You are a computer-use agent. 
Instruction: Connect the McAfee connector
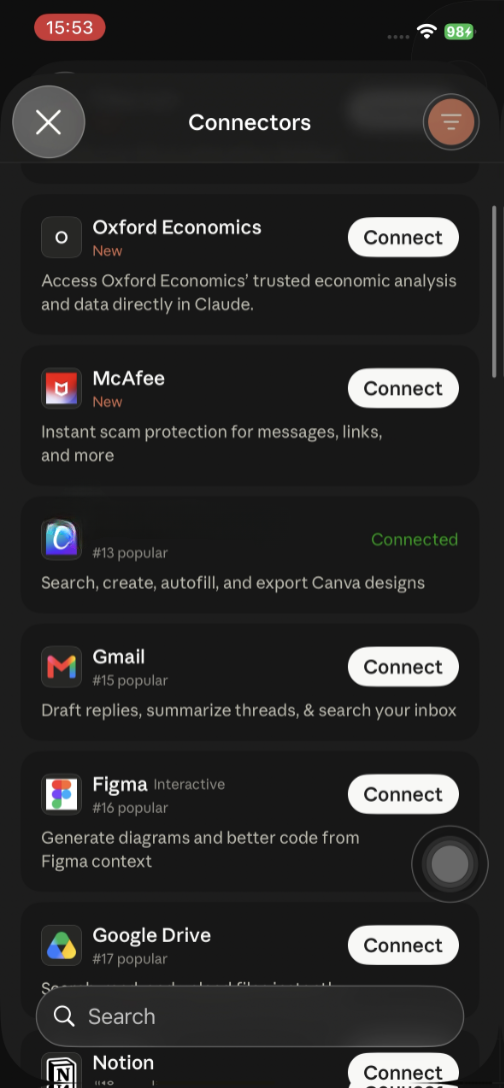(x=403, y=388)
